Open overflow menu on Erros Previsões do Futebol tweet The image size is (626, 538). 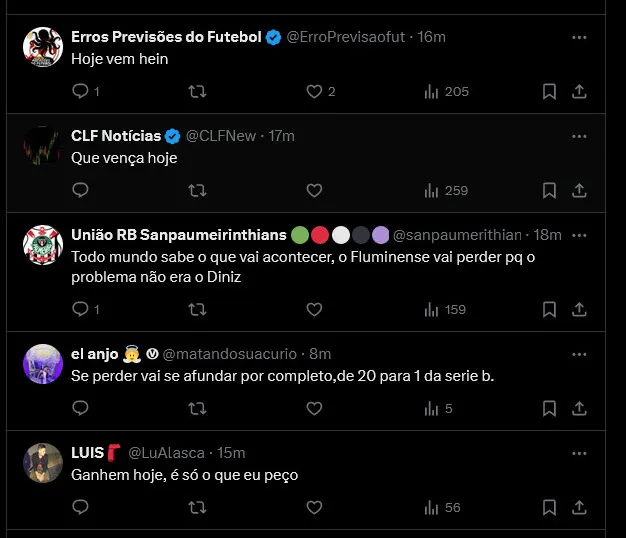(x=579, y=37)
